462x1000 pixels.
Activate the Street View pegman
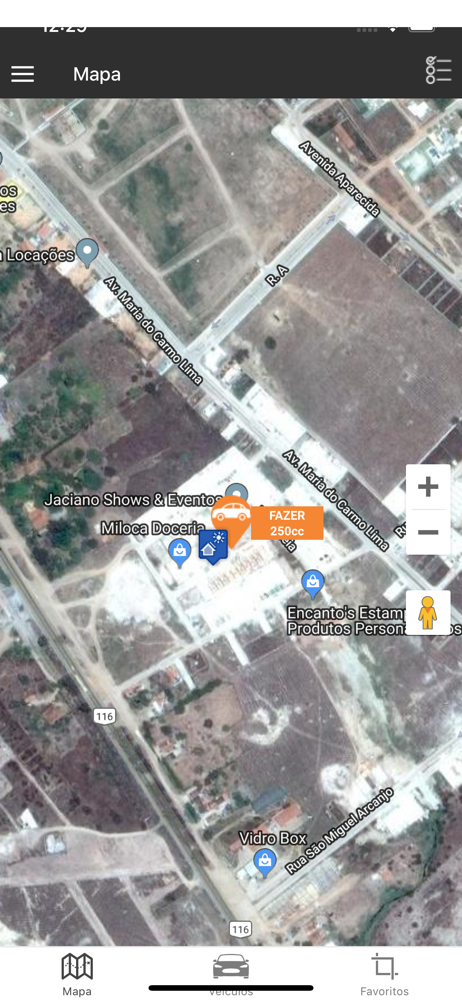428,613
